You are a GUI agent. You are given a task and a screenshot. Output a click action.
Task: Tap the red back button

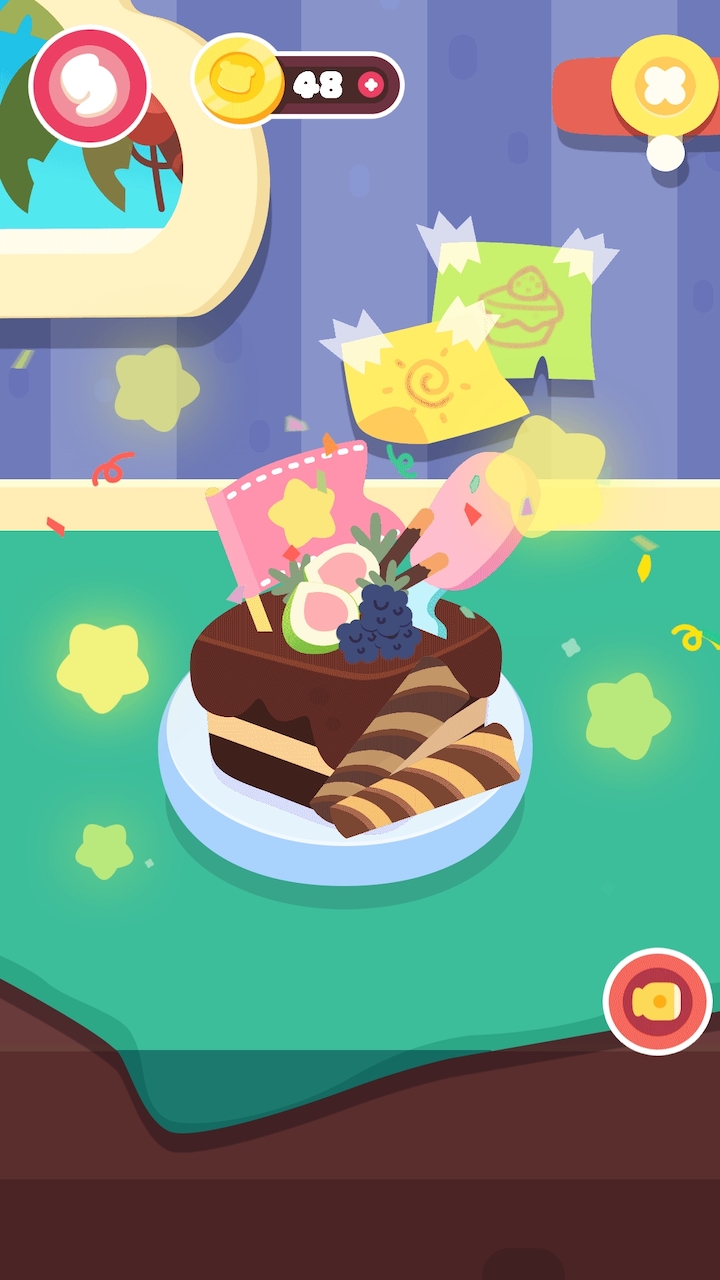pyautogui.click(x=89, y=87)
